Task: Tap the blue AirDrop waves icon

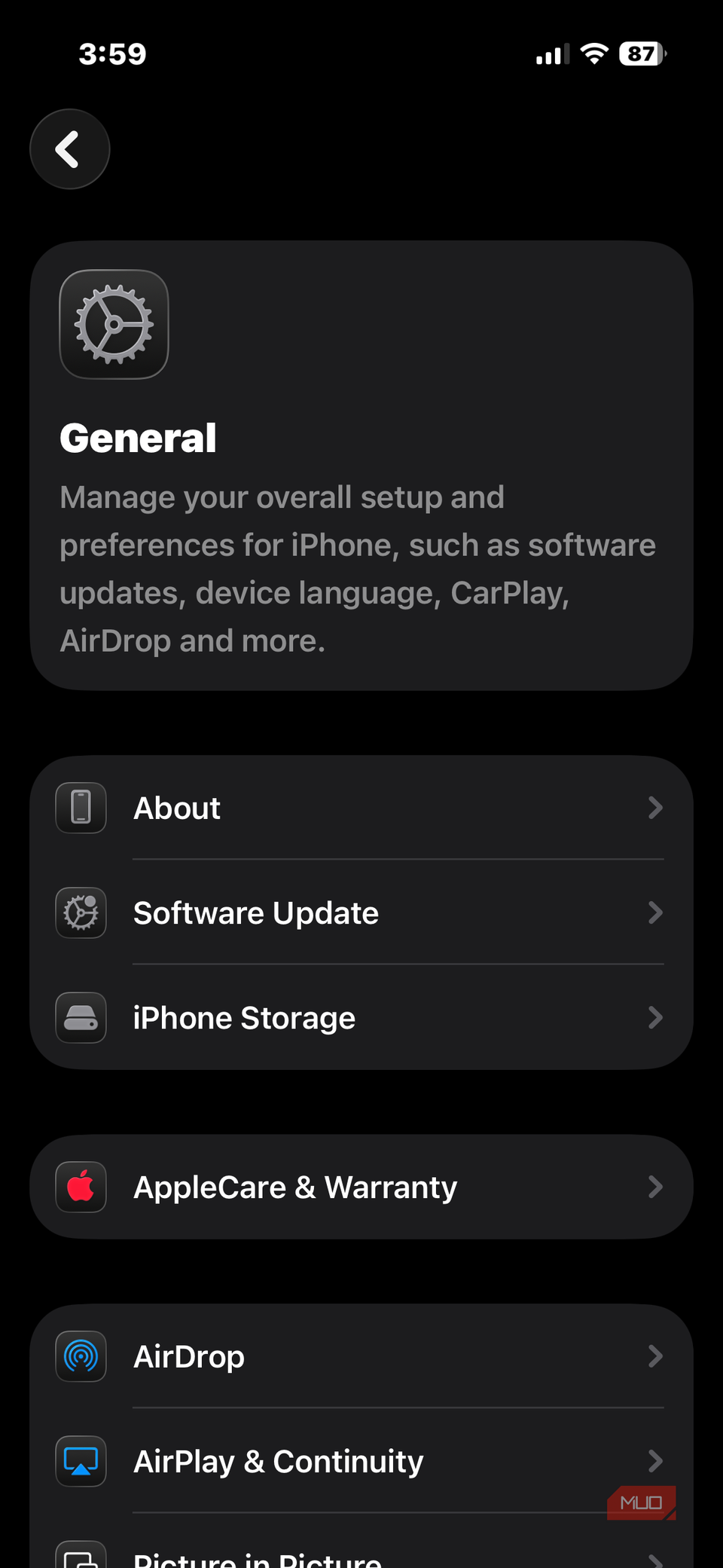Action: click(x=81, y=1356)
